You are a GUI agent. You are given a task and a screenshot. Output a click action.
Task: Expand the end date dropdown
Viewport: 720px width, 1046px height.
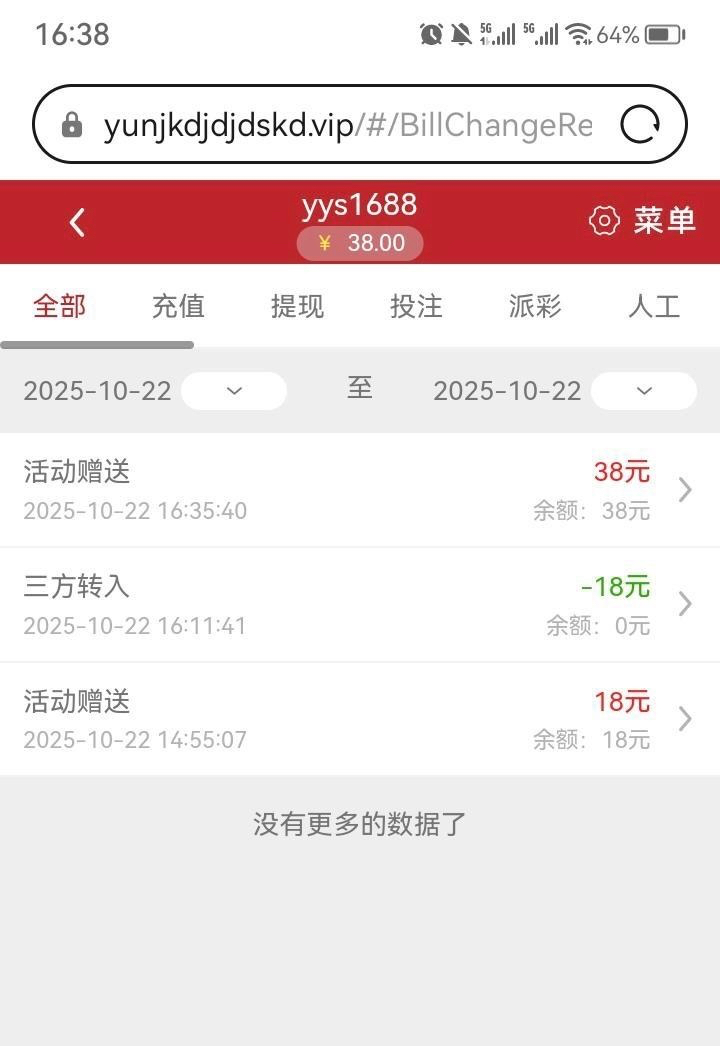pyautogui.click(x=643, y=391)
